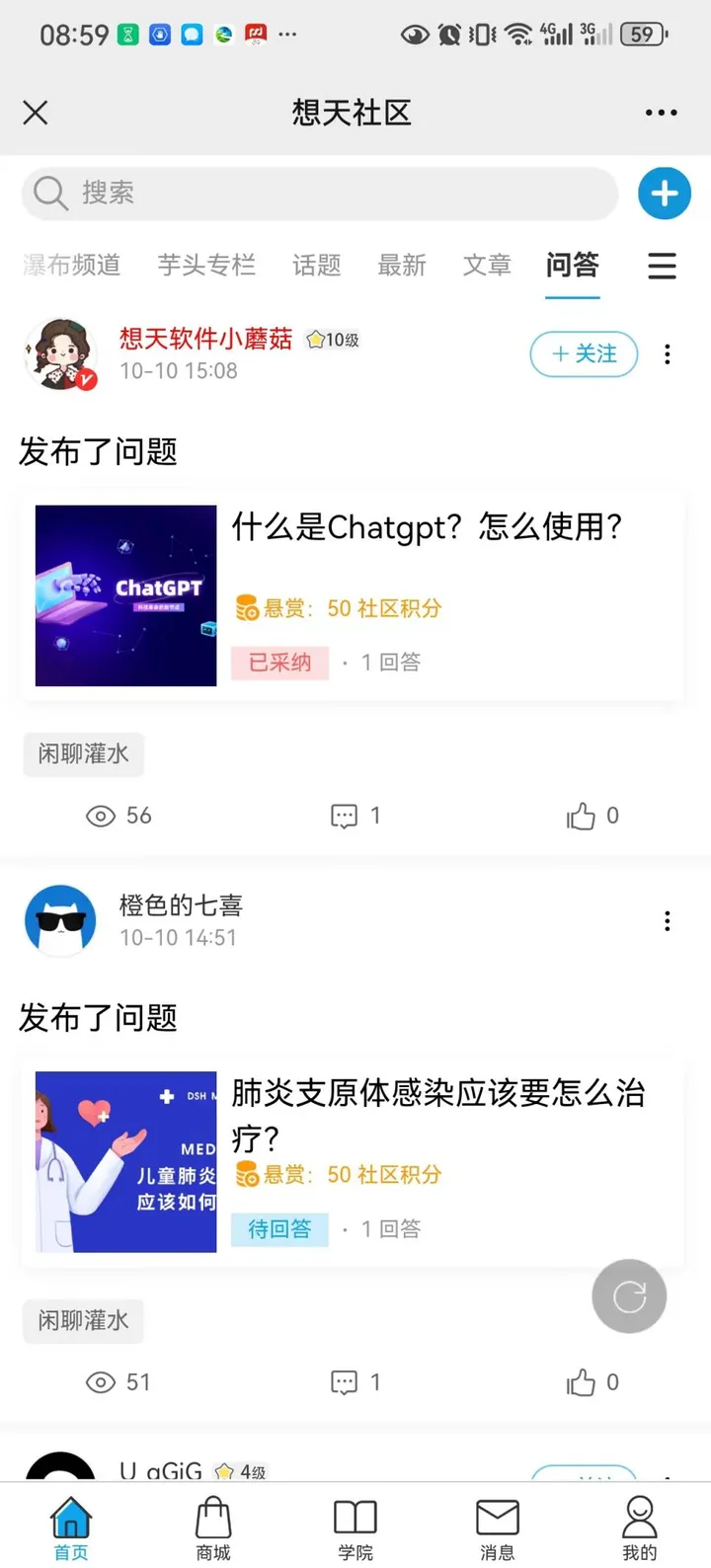Select the 最新 tab
This screenshot has width=711, height=1568.
[402, 265]
